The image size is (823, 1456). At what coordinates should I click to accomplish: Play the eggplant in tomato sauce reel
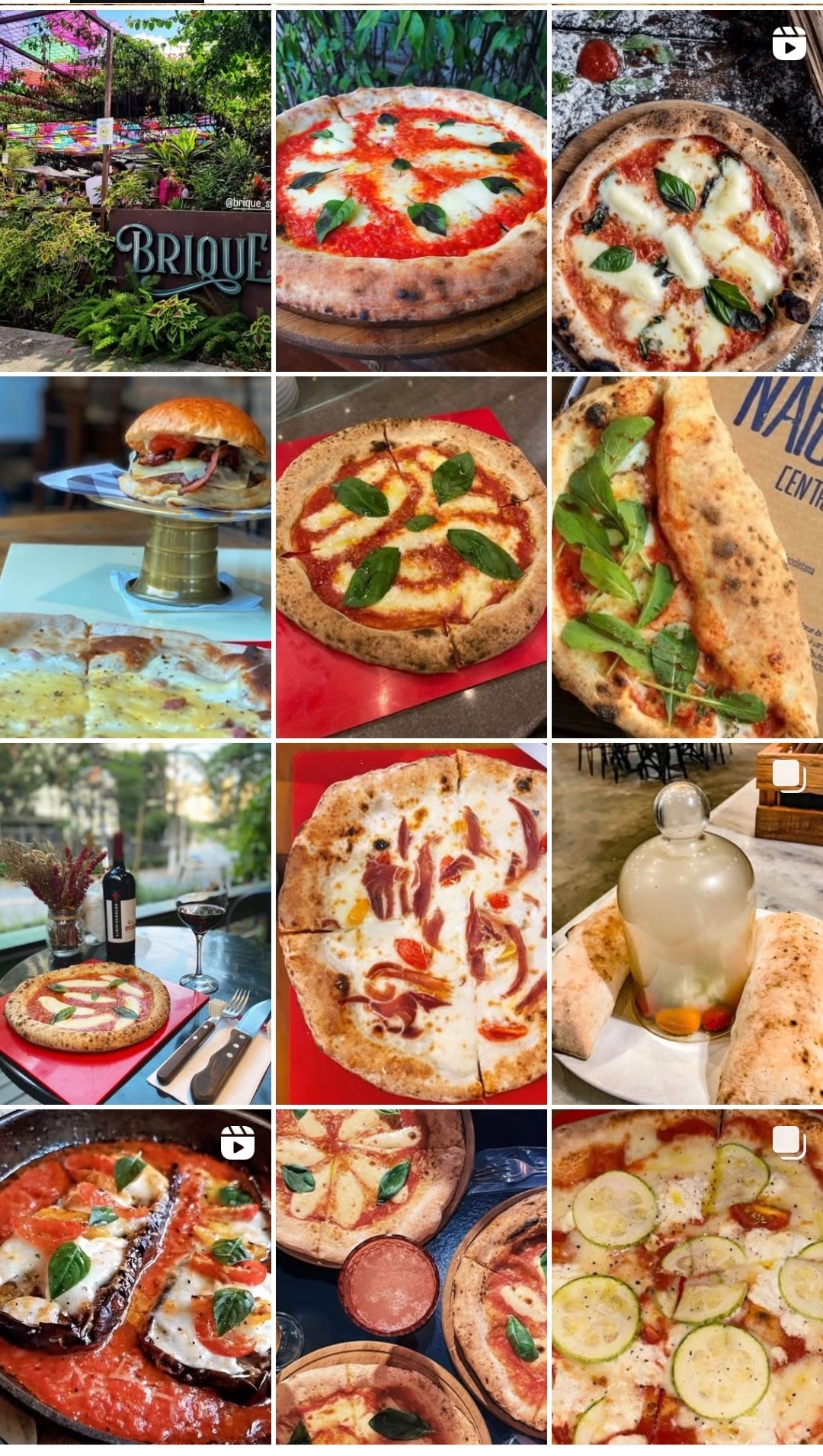click(135, 1276)
